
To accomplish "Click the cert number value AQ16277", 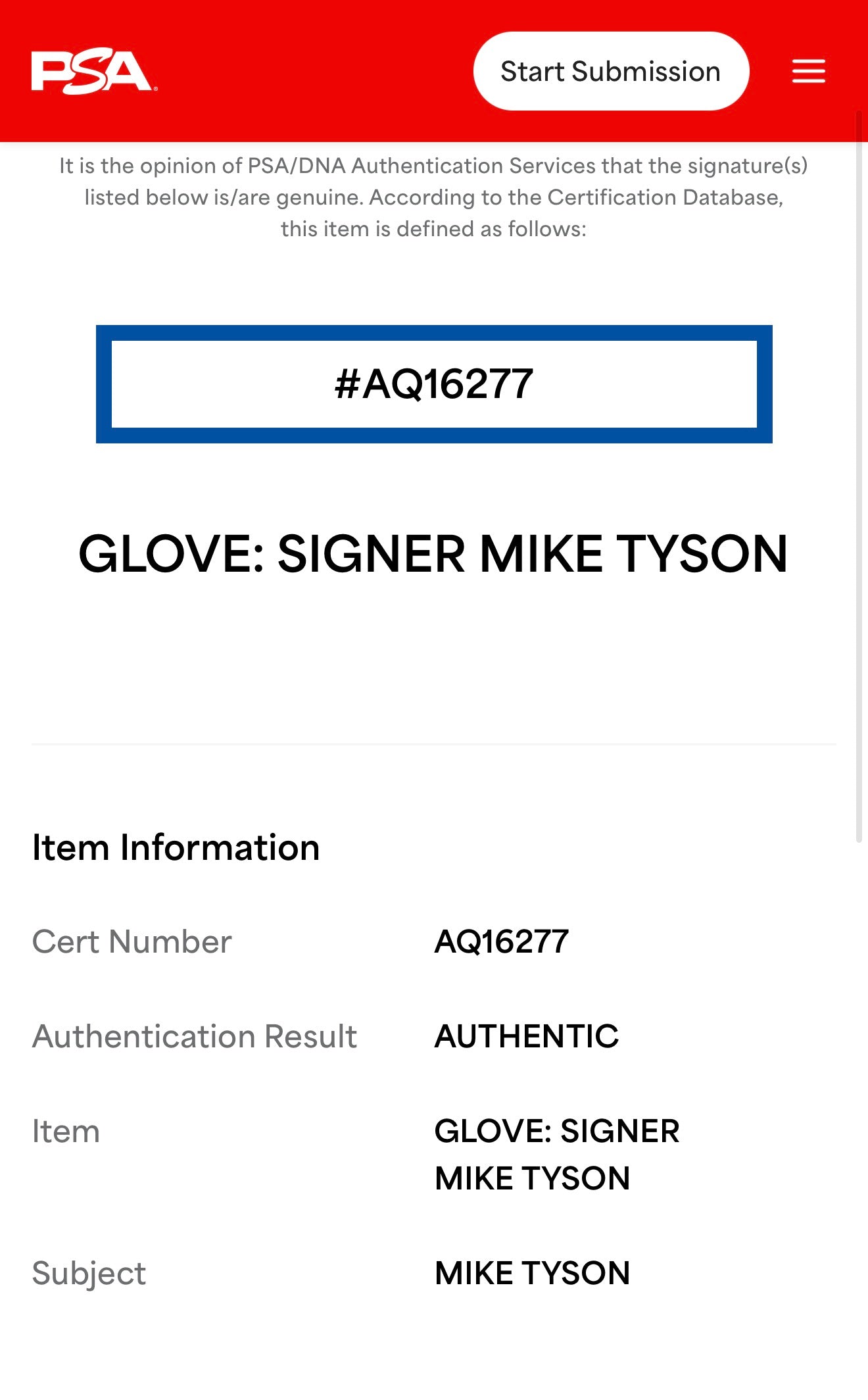I will coord(502,941).
